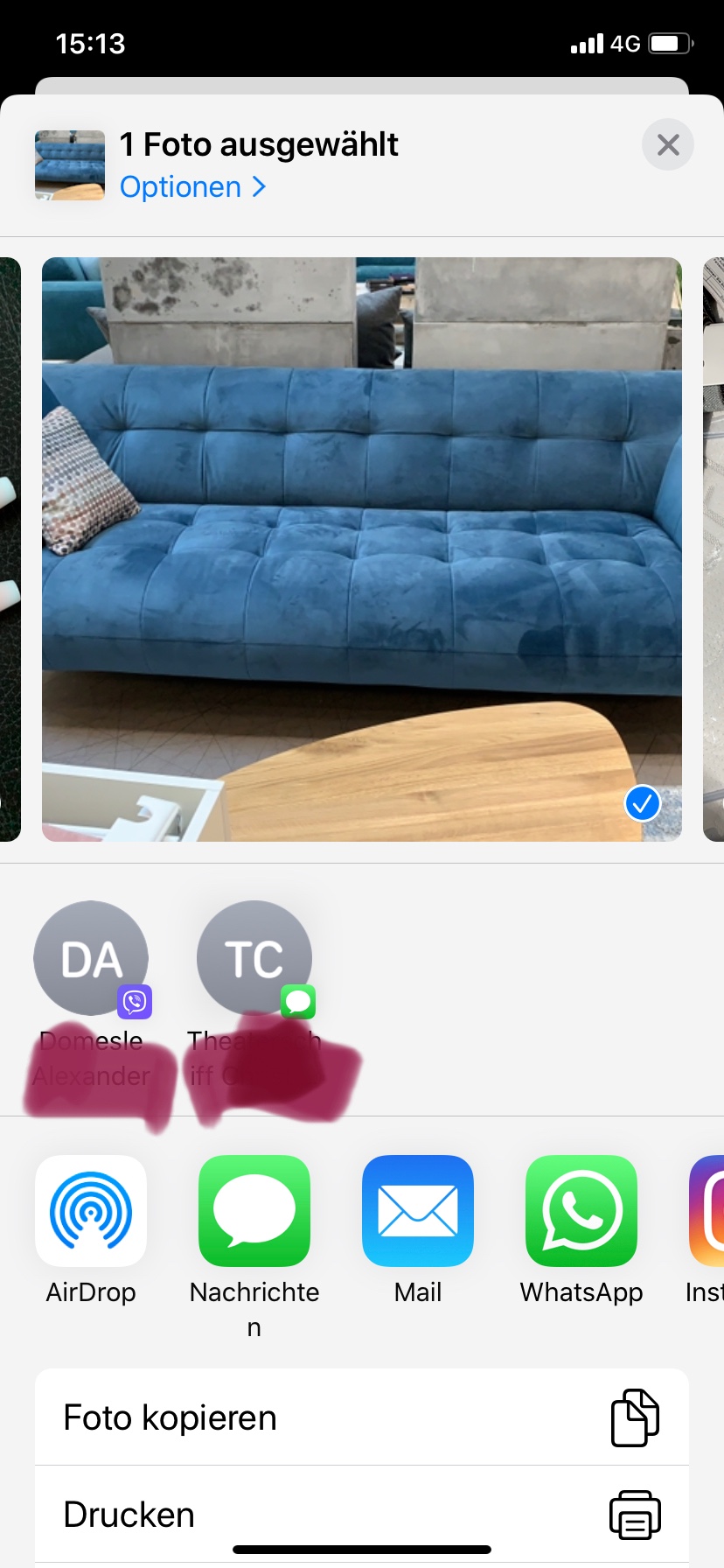Share the photo to Instagram
Viewport: 724px width, 1568px height.
(x=707, y=1211)
